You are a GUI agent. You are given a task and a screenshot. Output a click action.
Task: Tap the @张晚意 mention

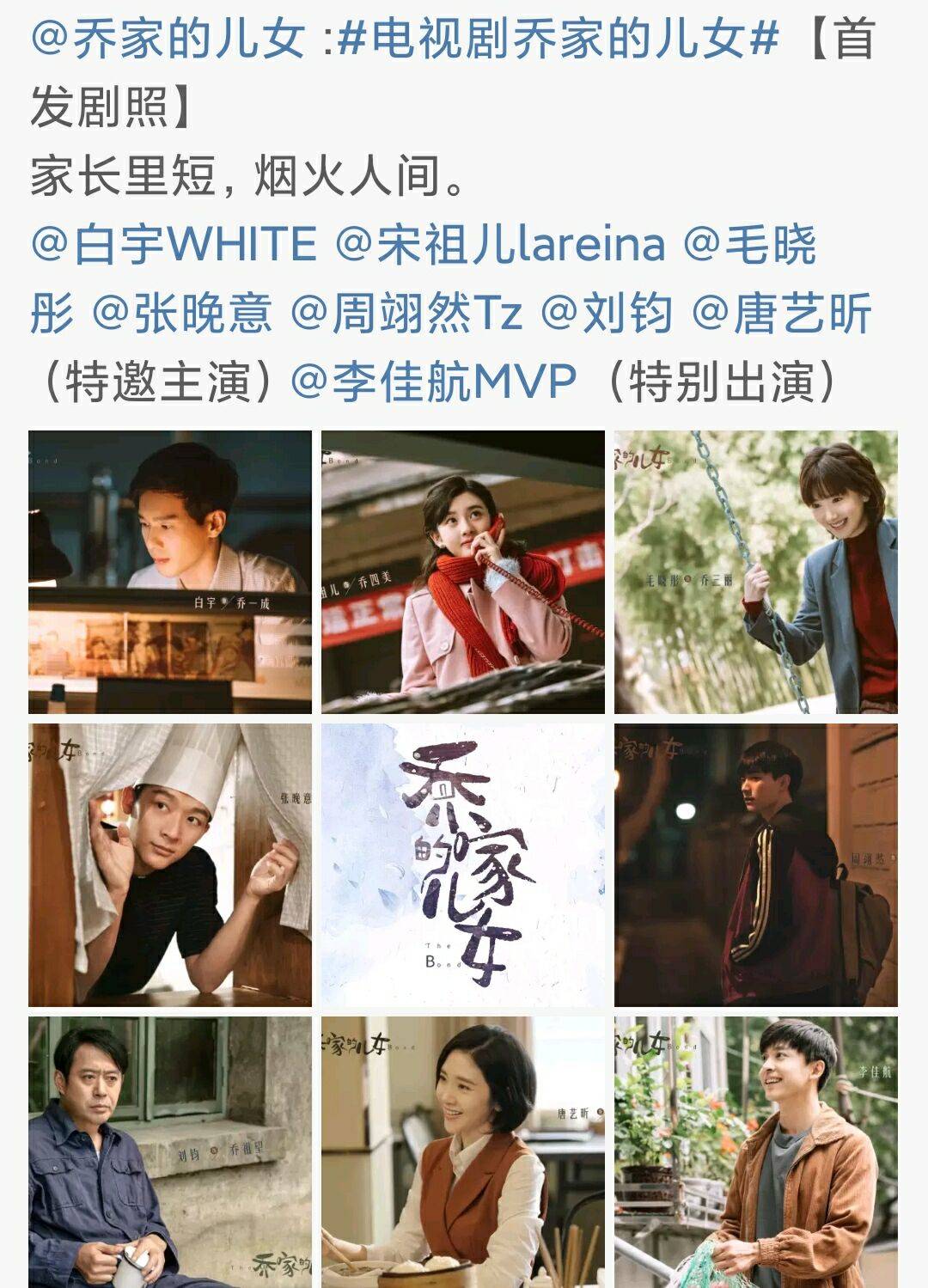(182, 313)
